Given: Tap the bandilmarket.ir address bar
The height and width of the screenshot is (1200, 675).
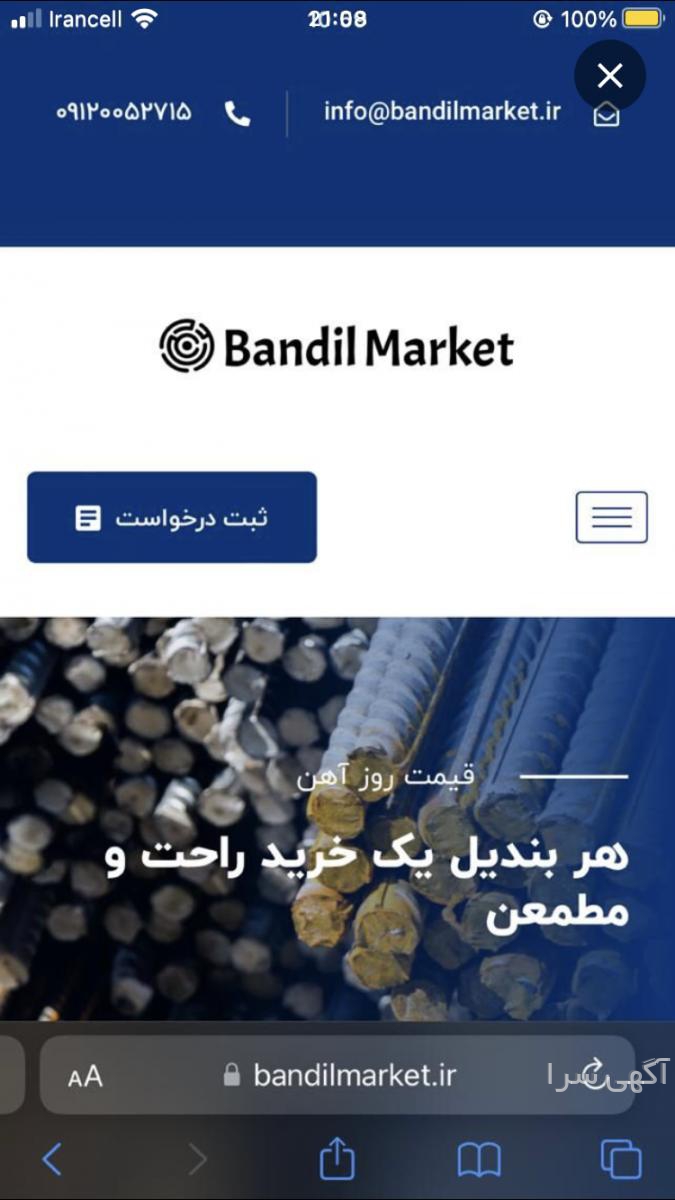Looking at the screenshot, I should (338, 1076).
